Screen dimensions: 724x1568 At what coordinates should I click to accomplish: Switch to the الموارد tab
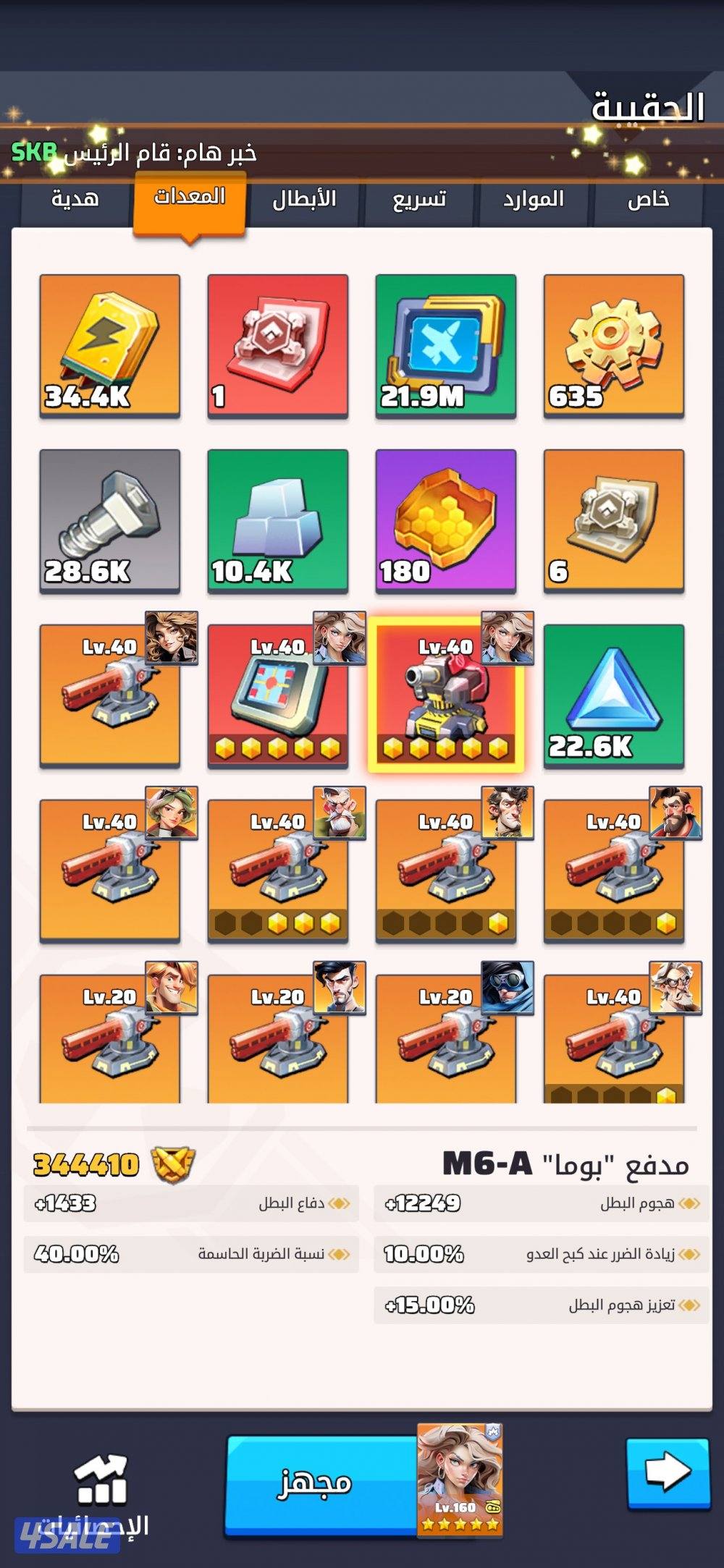[534, 199]
